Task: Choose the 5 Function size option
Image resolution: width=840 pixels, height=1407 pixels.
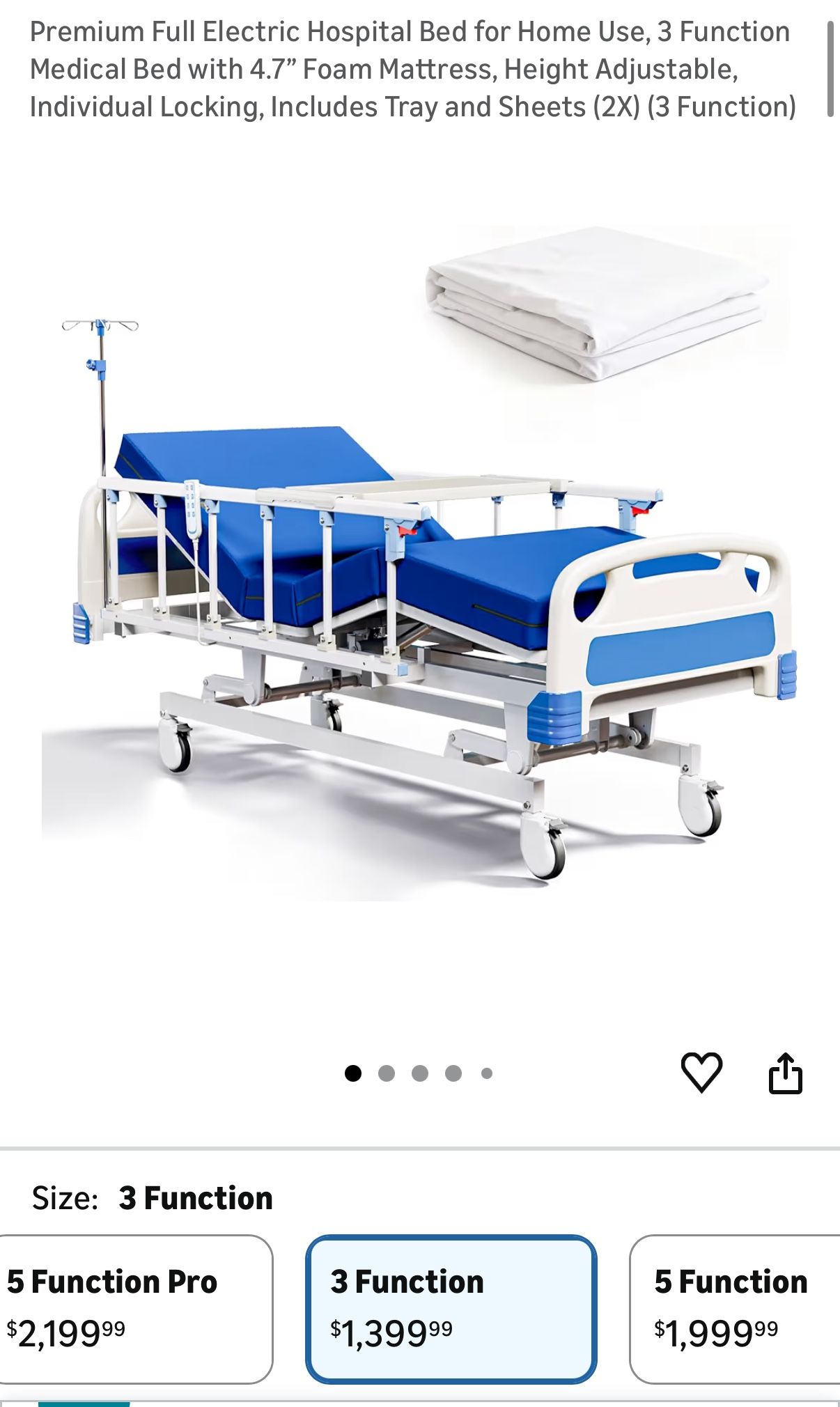Action: [735, 1309]
